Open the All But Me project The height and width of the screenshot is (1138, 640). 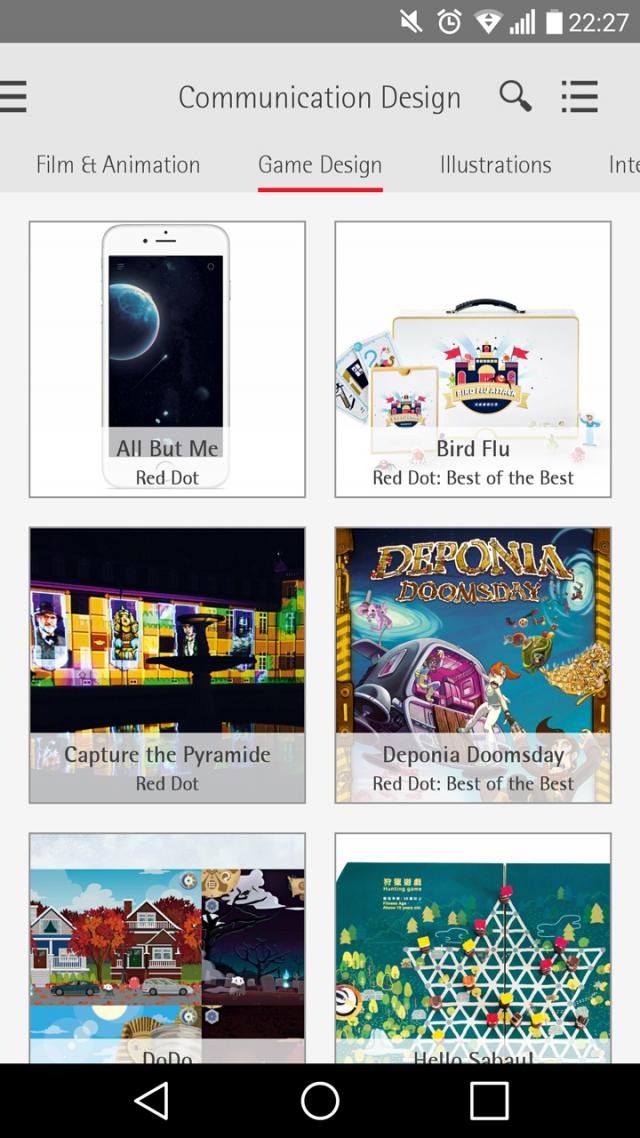tap(167, 359)
